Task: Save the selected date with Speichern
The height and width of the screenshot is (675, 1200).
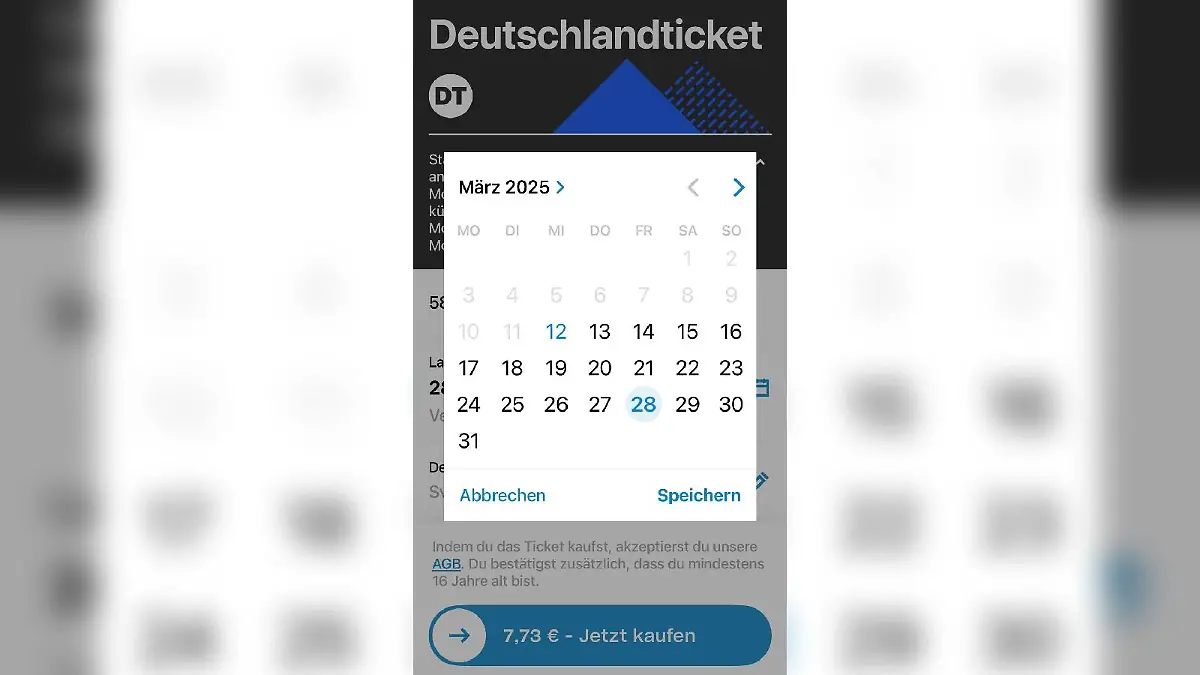Action: (699, 495)
